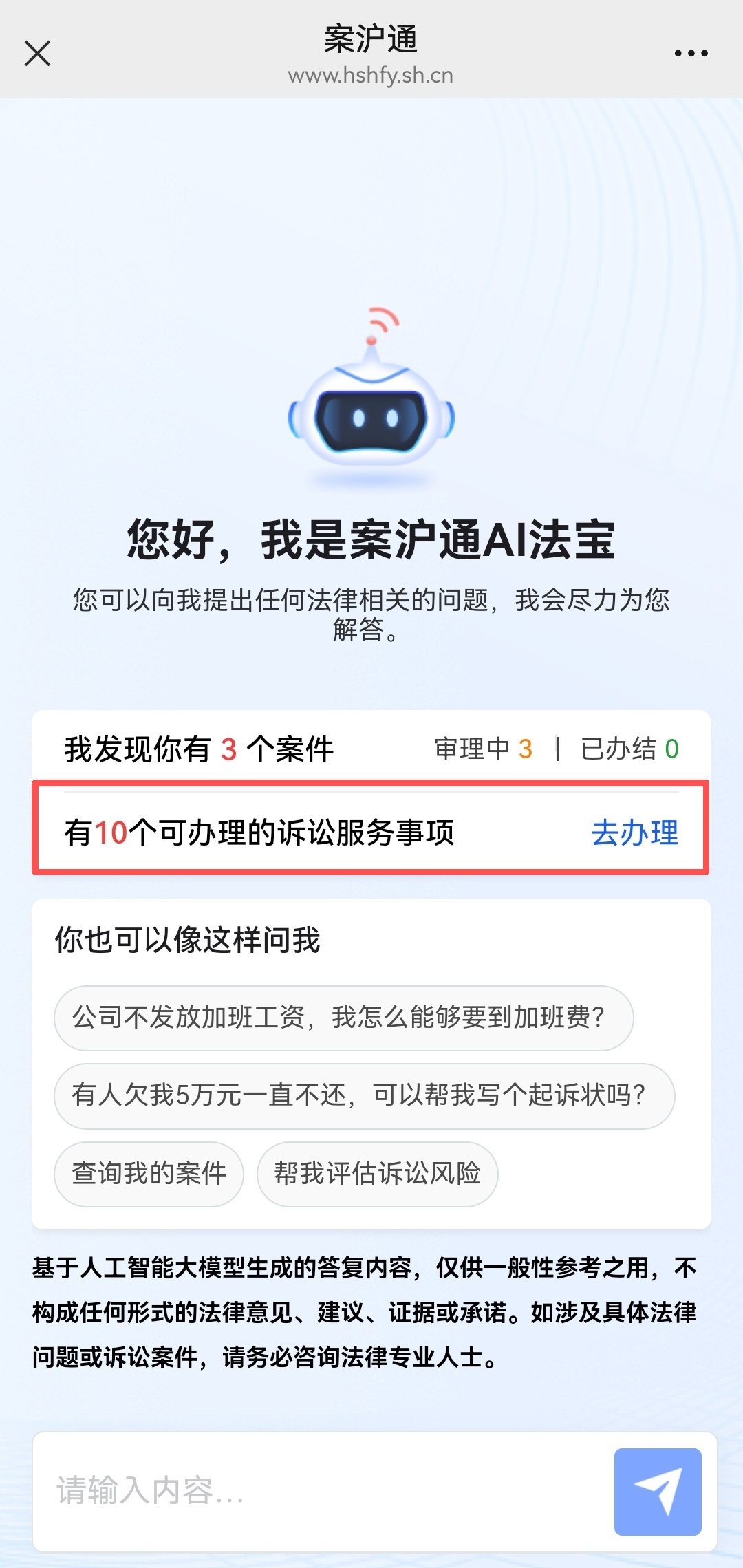Tap 去办理 to handle litigation services

634,833
